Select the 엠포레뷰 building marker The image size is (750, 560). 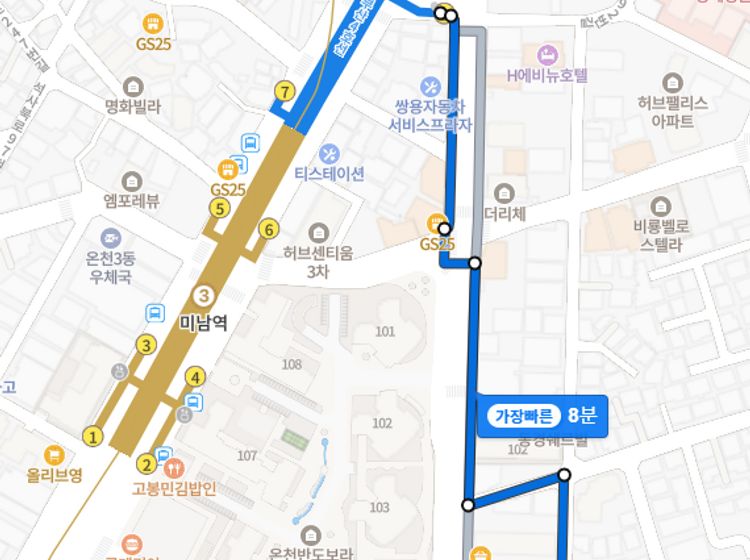click(x=131, y=180)
